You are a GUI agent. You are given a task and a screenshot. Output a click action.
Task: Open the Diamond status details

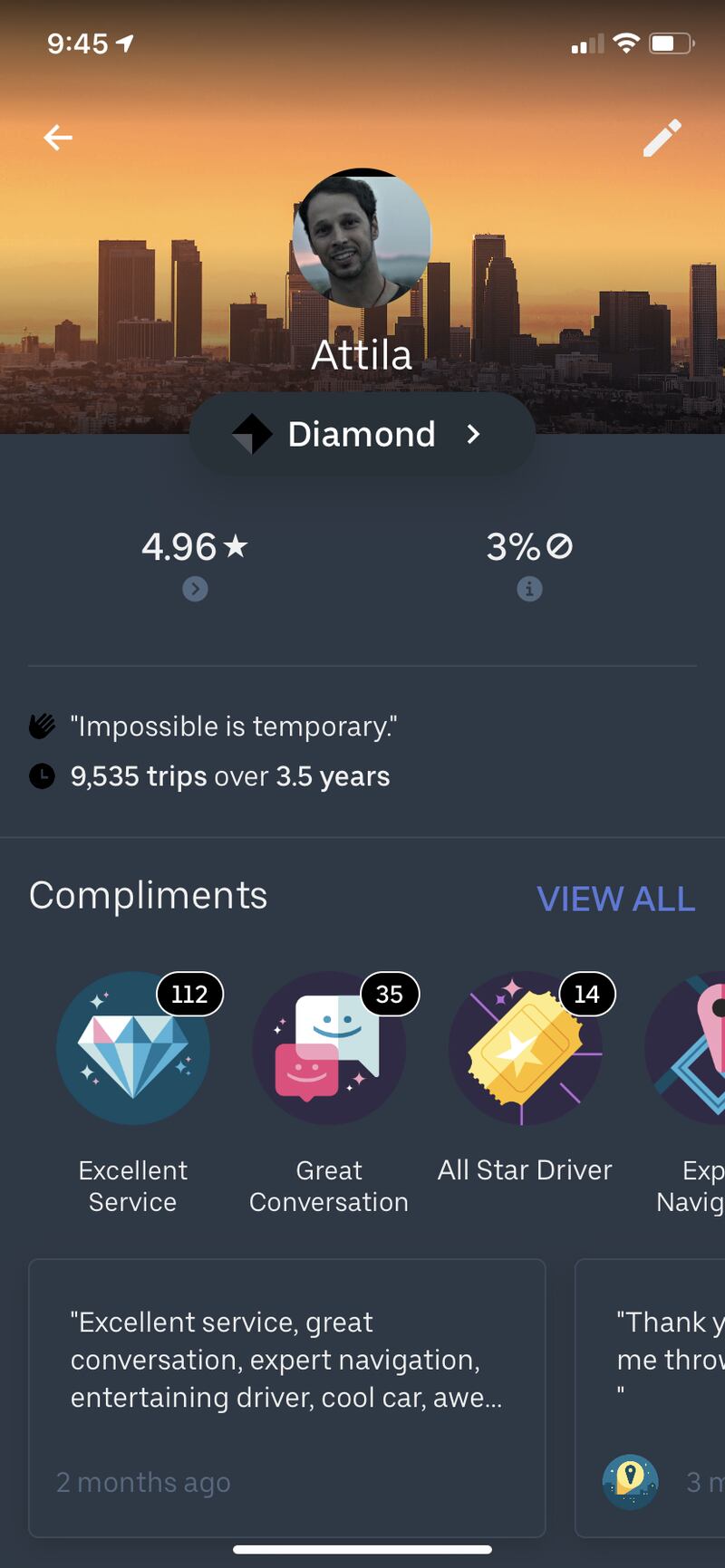pos(362,434)
